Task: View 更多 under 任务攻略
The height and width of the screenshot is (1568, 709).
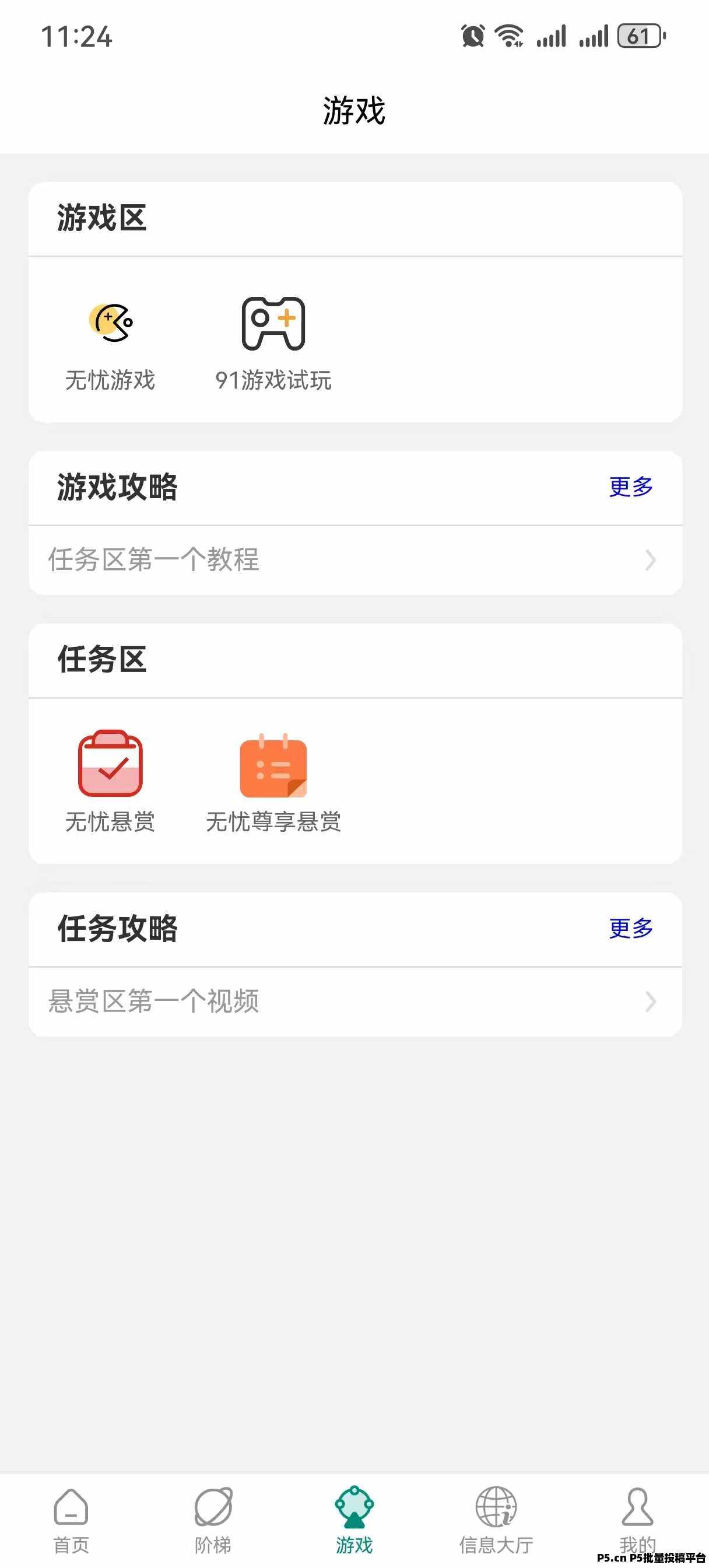Action: pyautogui.click(x=631, y=928)
